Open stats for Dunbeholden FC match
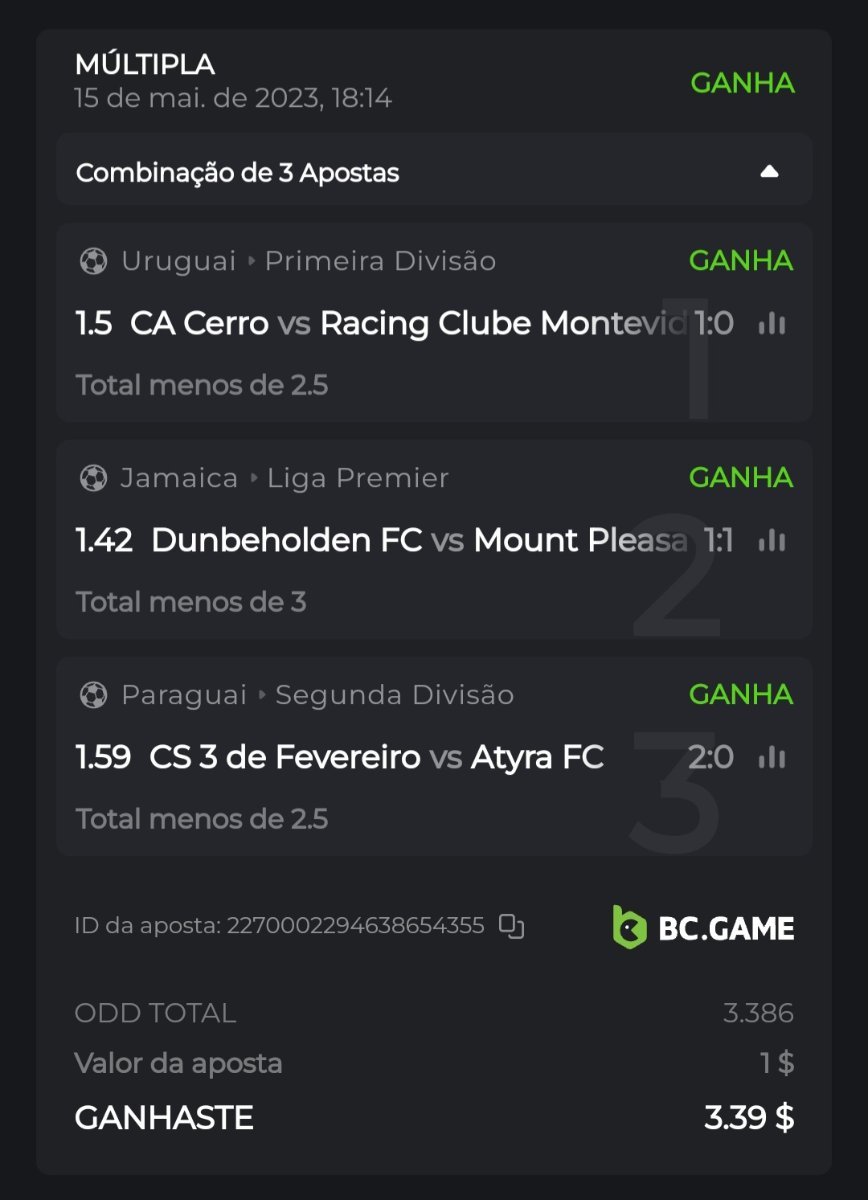The height and width of the screenshot is (1200, 868). coord(771,541)
